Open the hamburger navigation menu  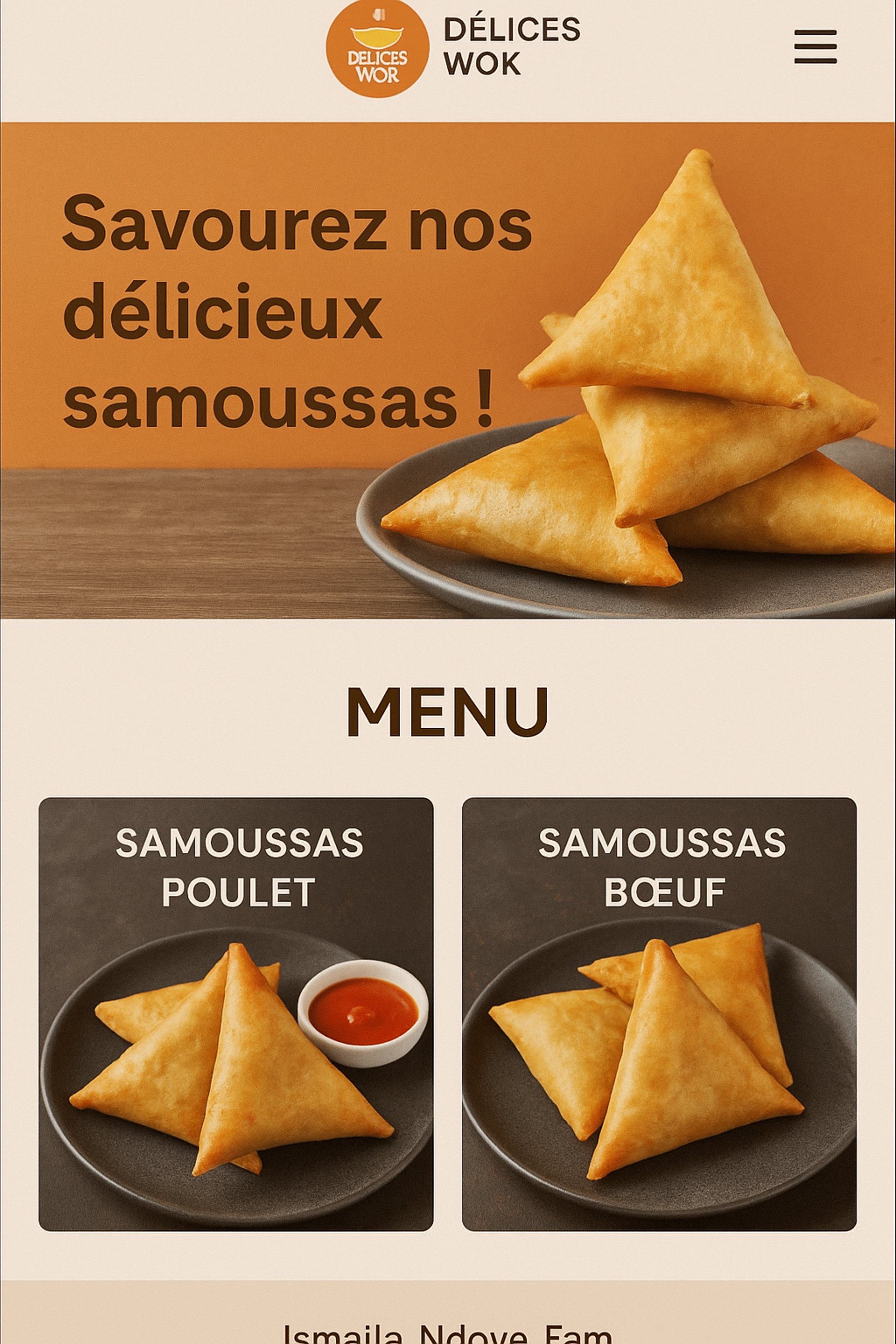[x=815, y=47]
